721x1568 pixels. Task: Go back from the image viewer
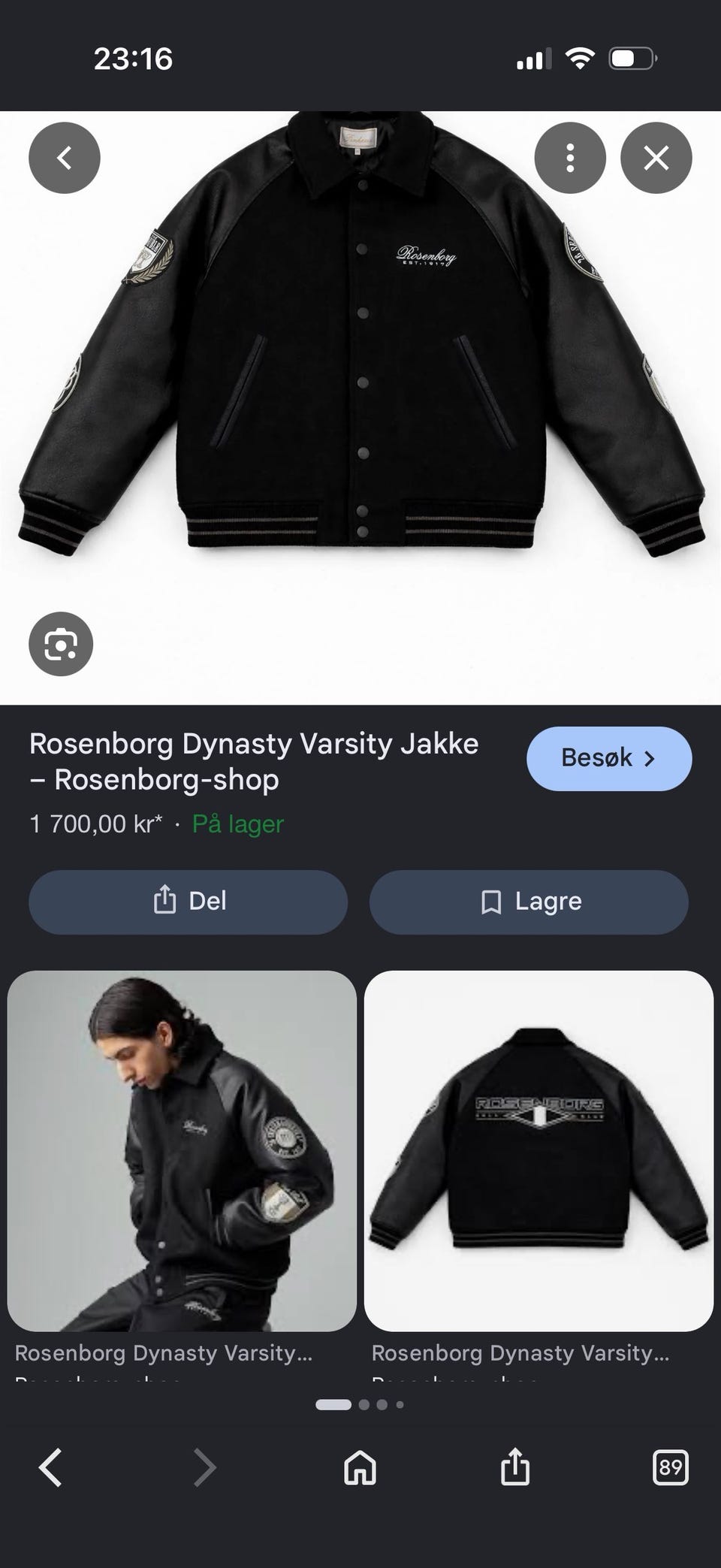pos(65,158)
